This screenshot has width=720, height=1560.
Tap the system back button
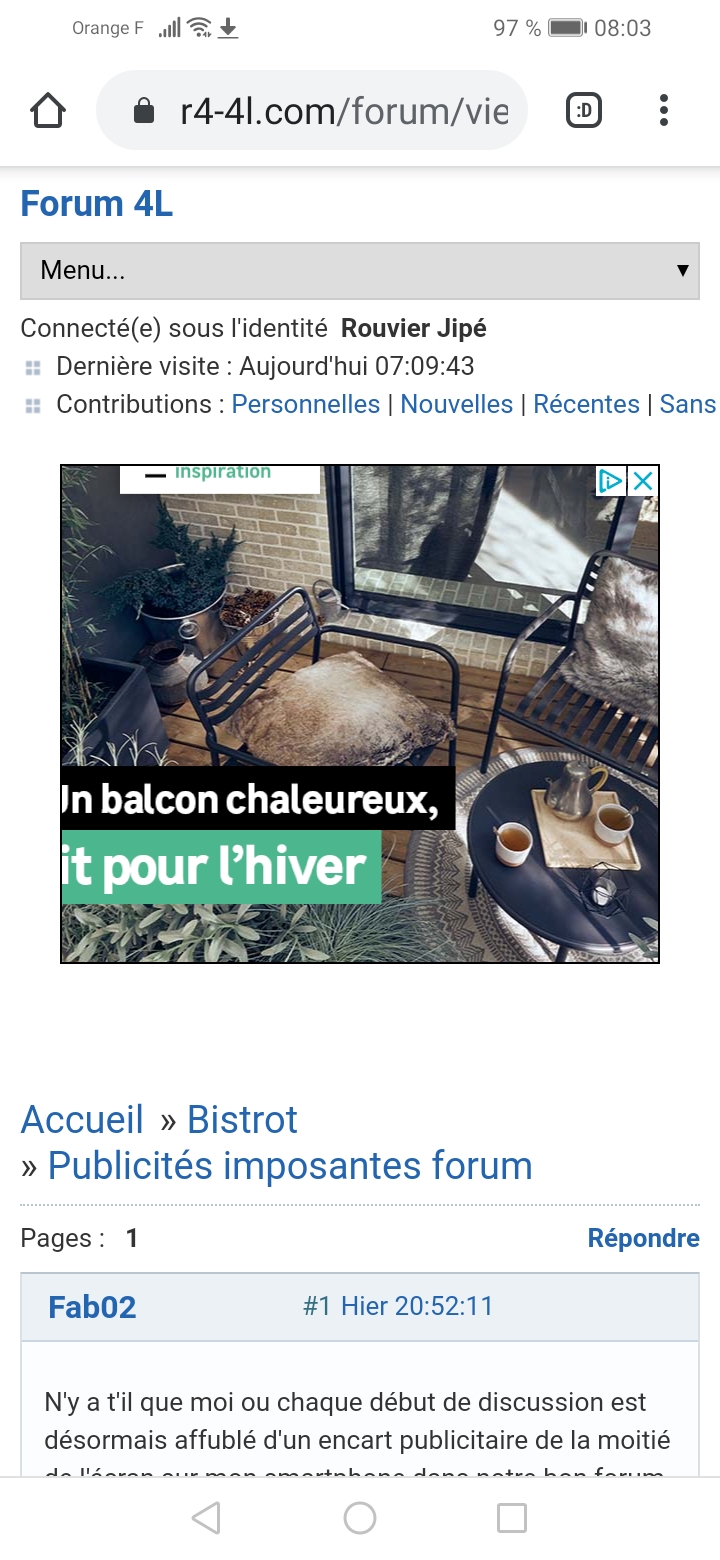[x=206, y=1518]
